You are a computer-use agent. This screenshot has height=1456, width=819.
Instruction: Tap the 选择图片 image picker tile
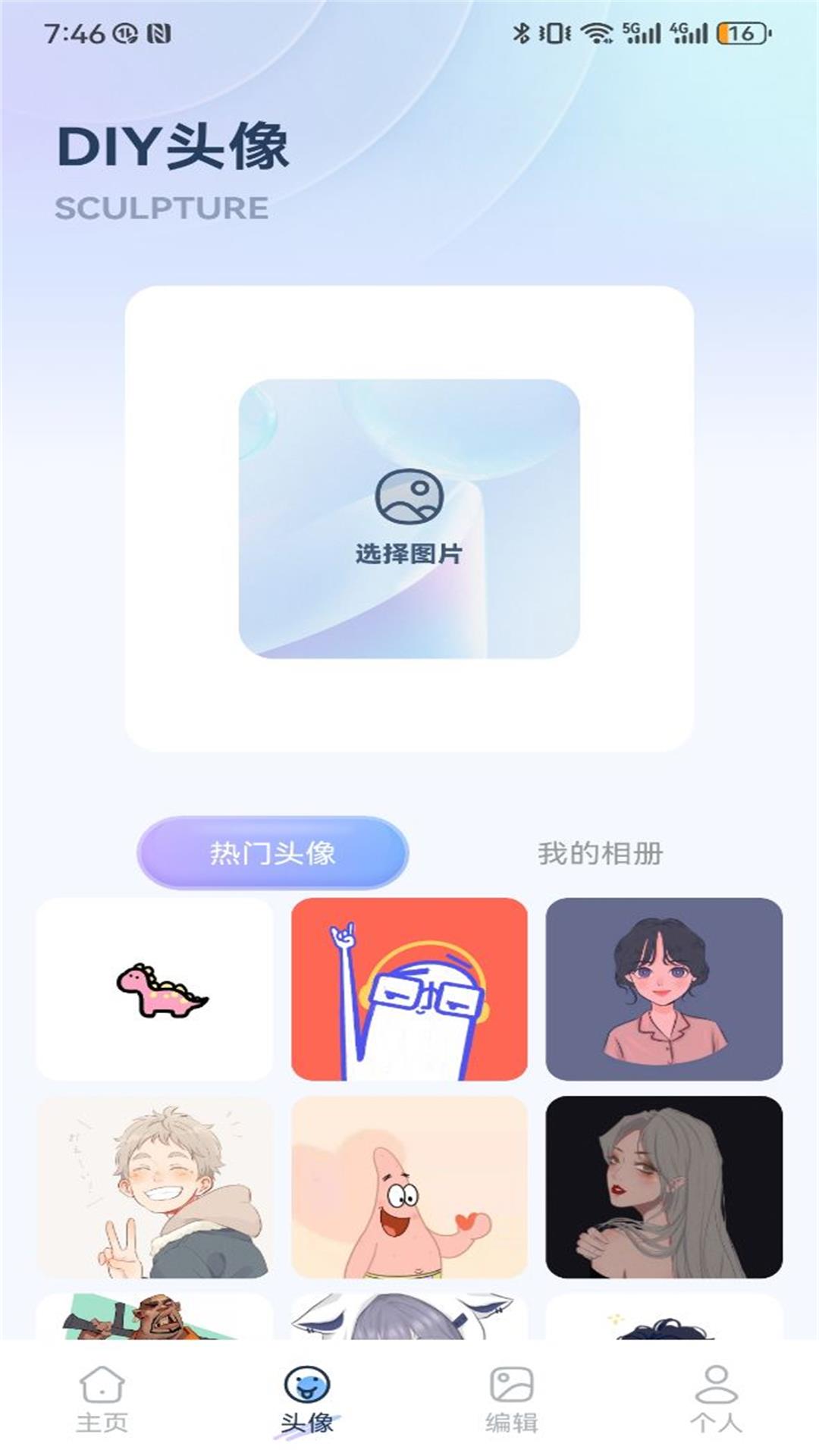pos(409,519)
